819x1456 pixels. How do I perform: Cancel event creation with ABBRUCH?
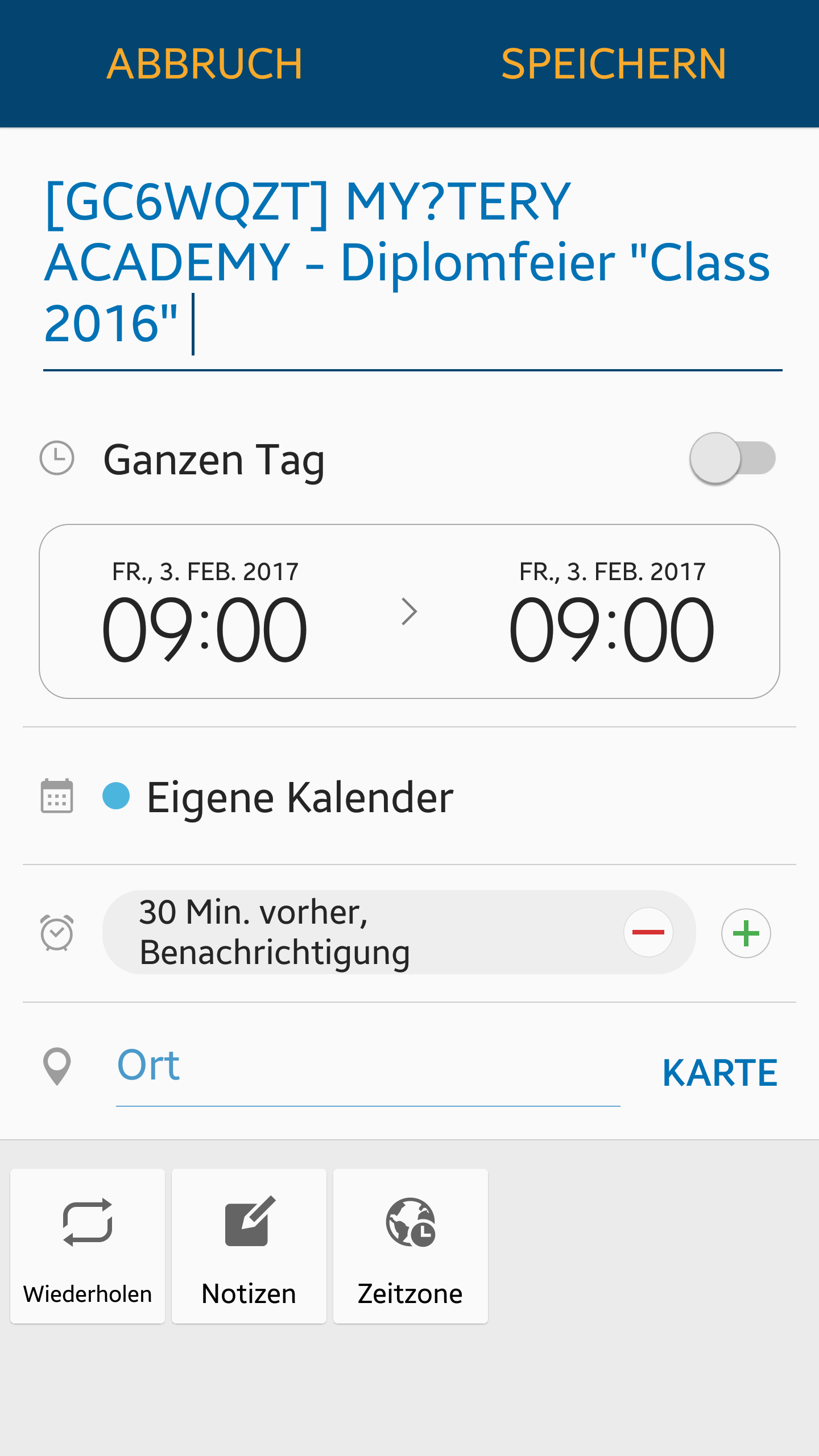(x=205, y=64)
